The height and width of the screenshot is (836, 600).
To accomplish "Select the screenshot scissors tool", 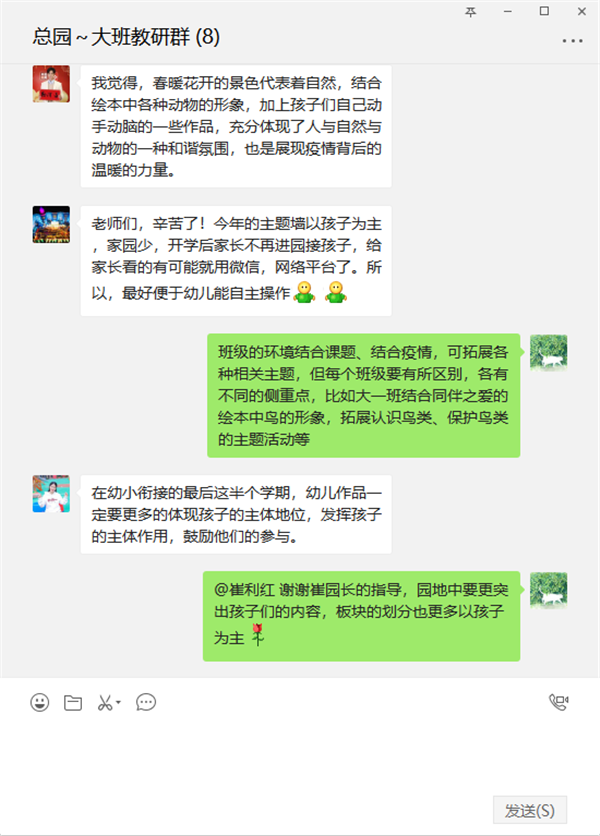I will coord(104,702).
